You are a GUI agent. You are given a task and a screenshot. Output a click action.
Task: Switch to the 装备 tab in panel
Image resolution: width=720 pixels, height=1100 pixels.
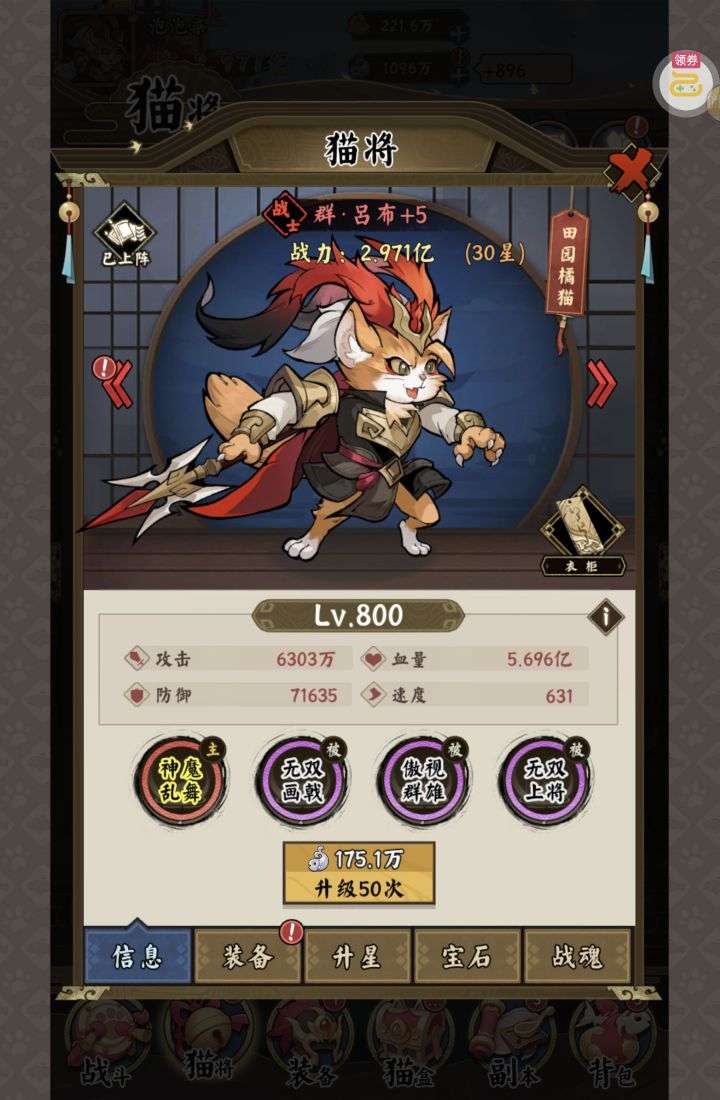tap(247, 956)
